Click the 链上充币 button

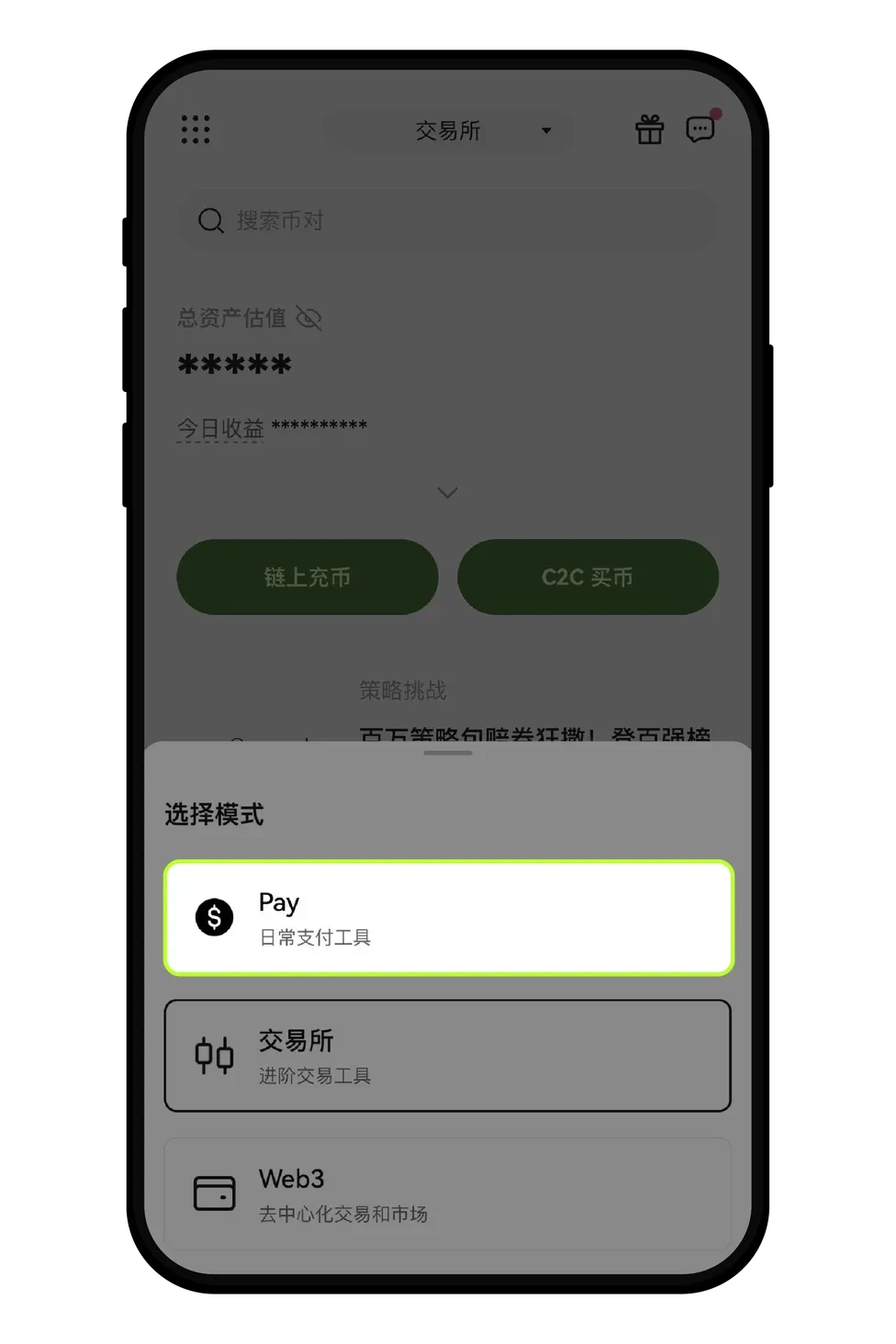point(307,577)
